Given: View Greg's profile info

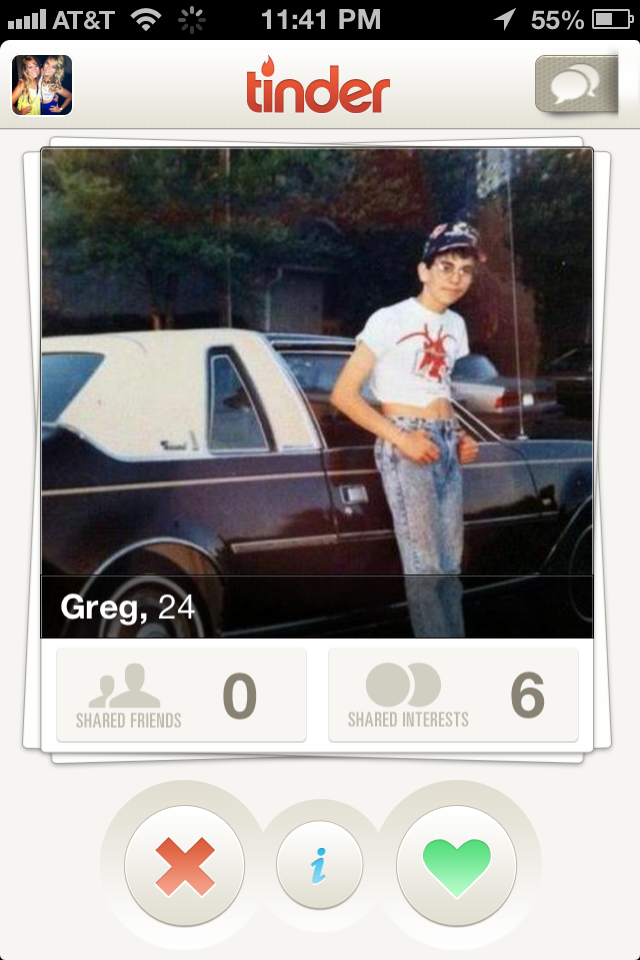Looking at the screenshot, I should [x=319, y=866].
